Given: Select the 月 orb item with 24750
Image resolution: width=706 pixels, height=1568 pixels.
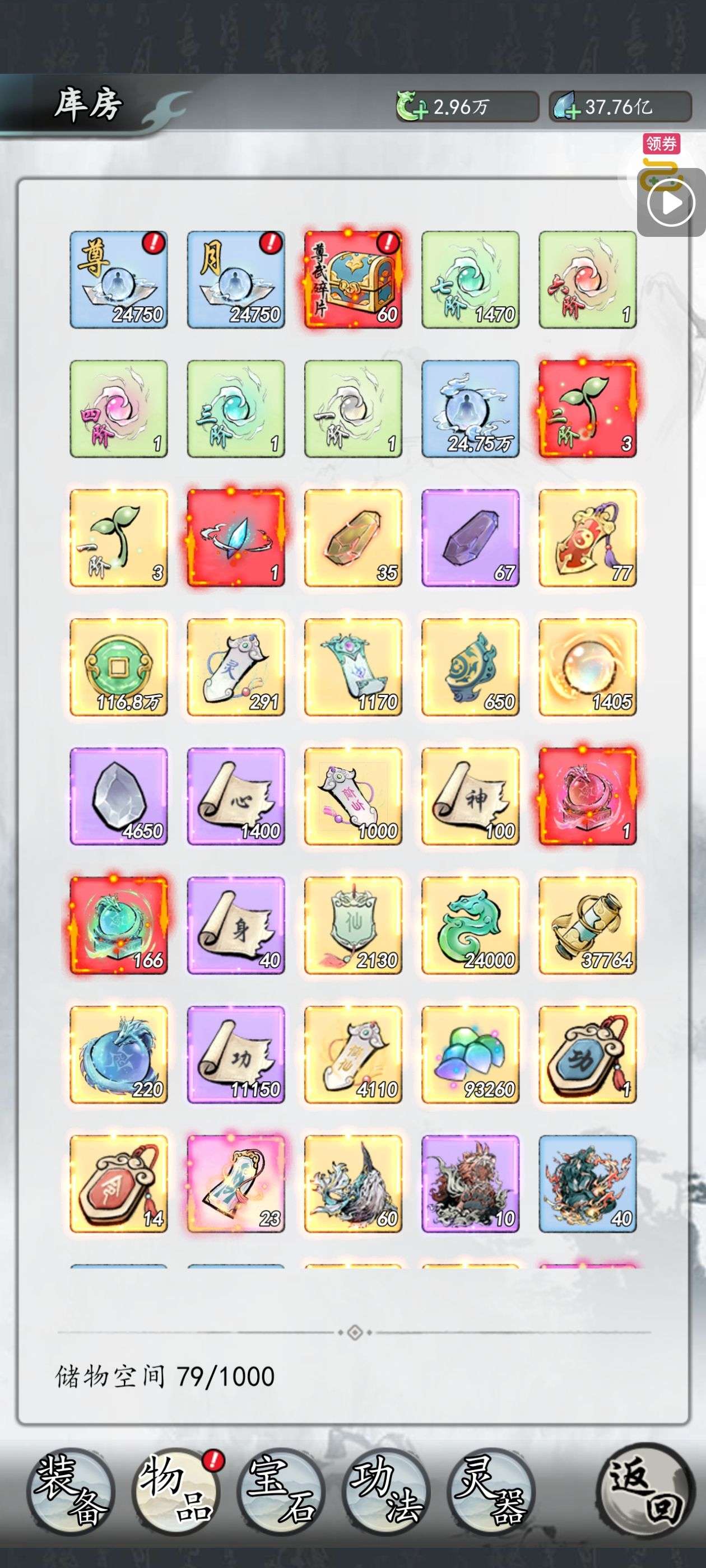Looking at the screenshot, I should (x=236, y=280).
